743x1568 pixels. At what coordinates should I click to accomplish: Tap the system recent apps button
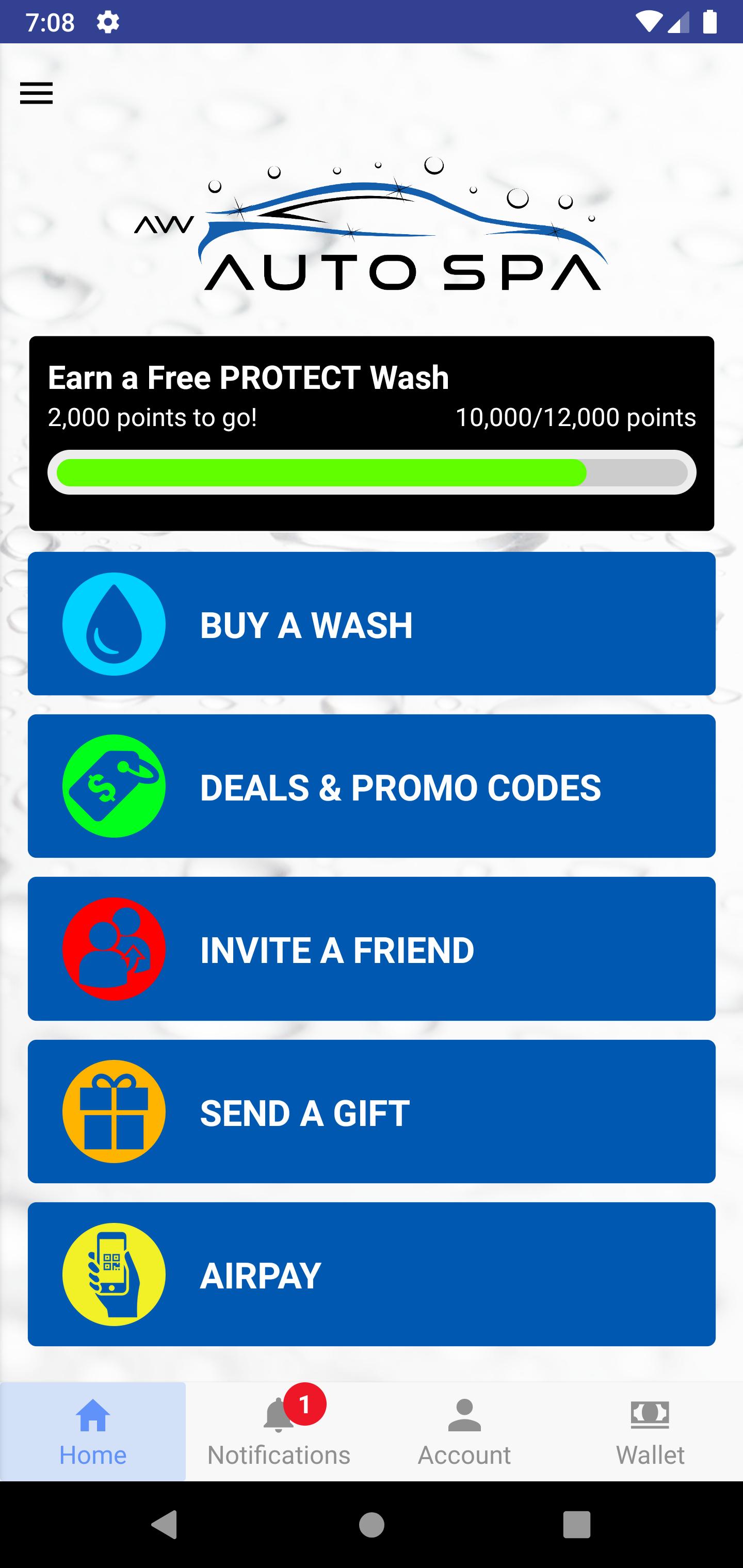coord(576,1525)
